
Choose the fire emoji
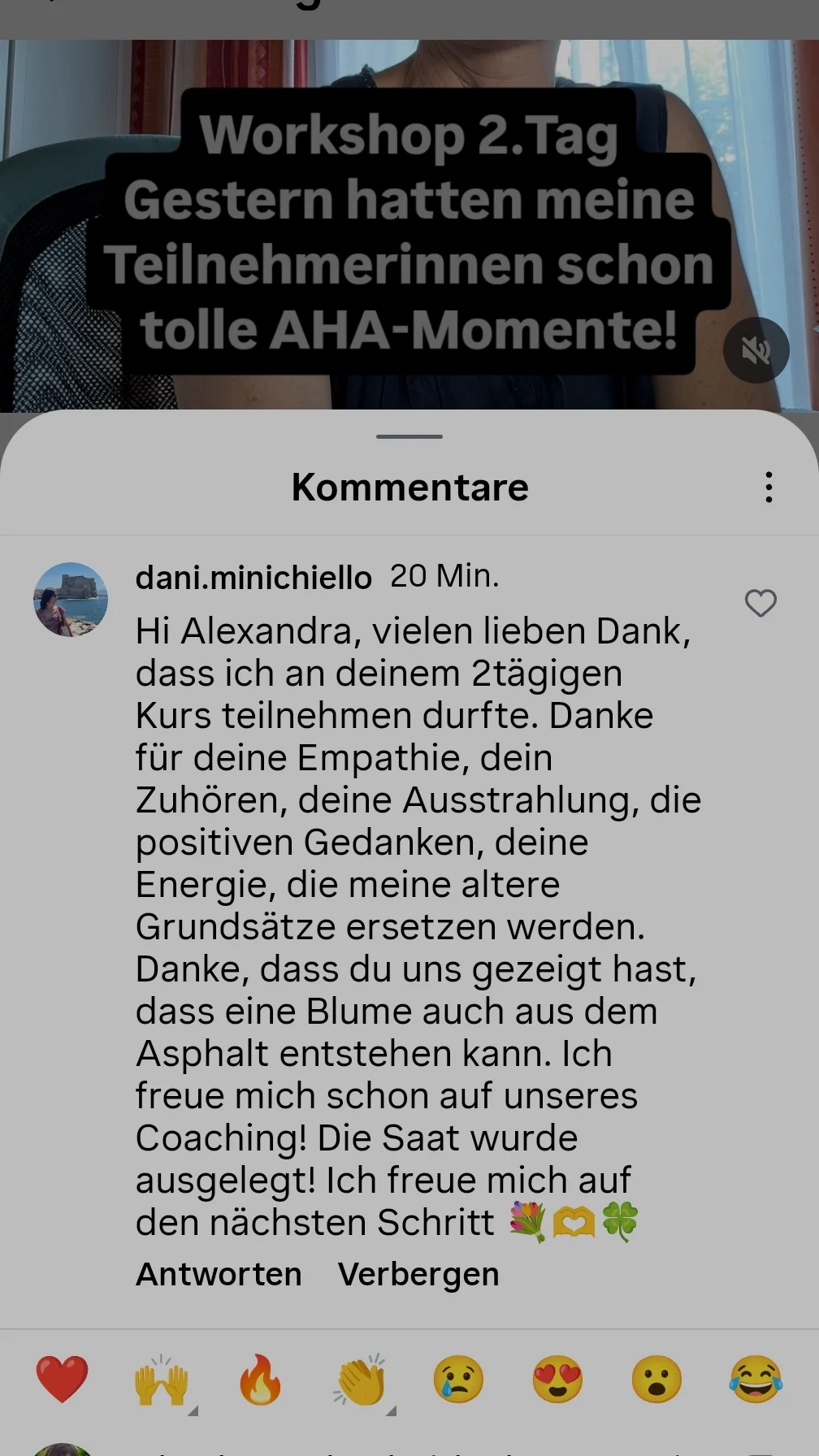click(x=260, y=1380)
